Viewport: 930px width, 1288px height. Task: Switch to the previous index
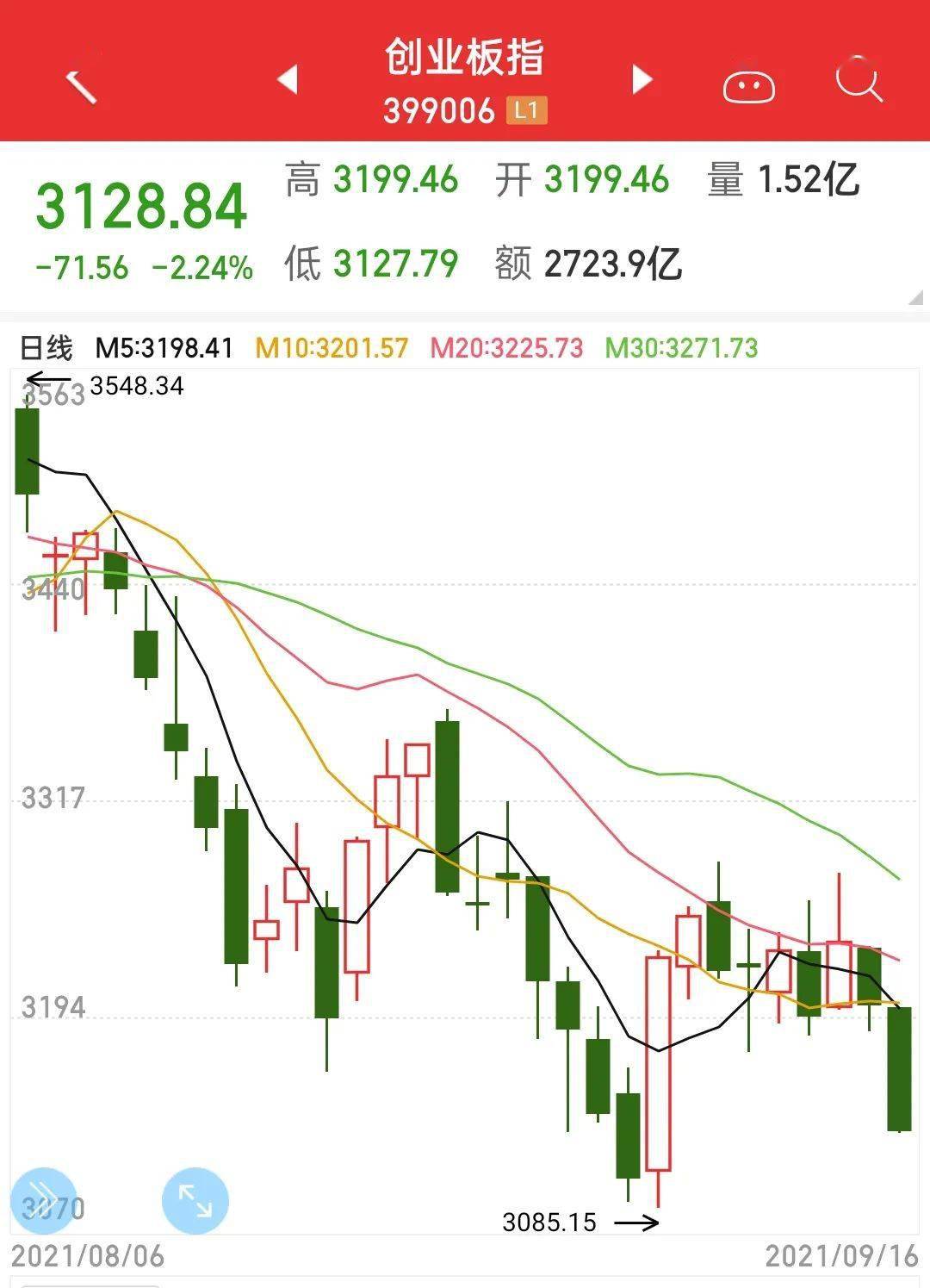[x=288, y=80]
